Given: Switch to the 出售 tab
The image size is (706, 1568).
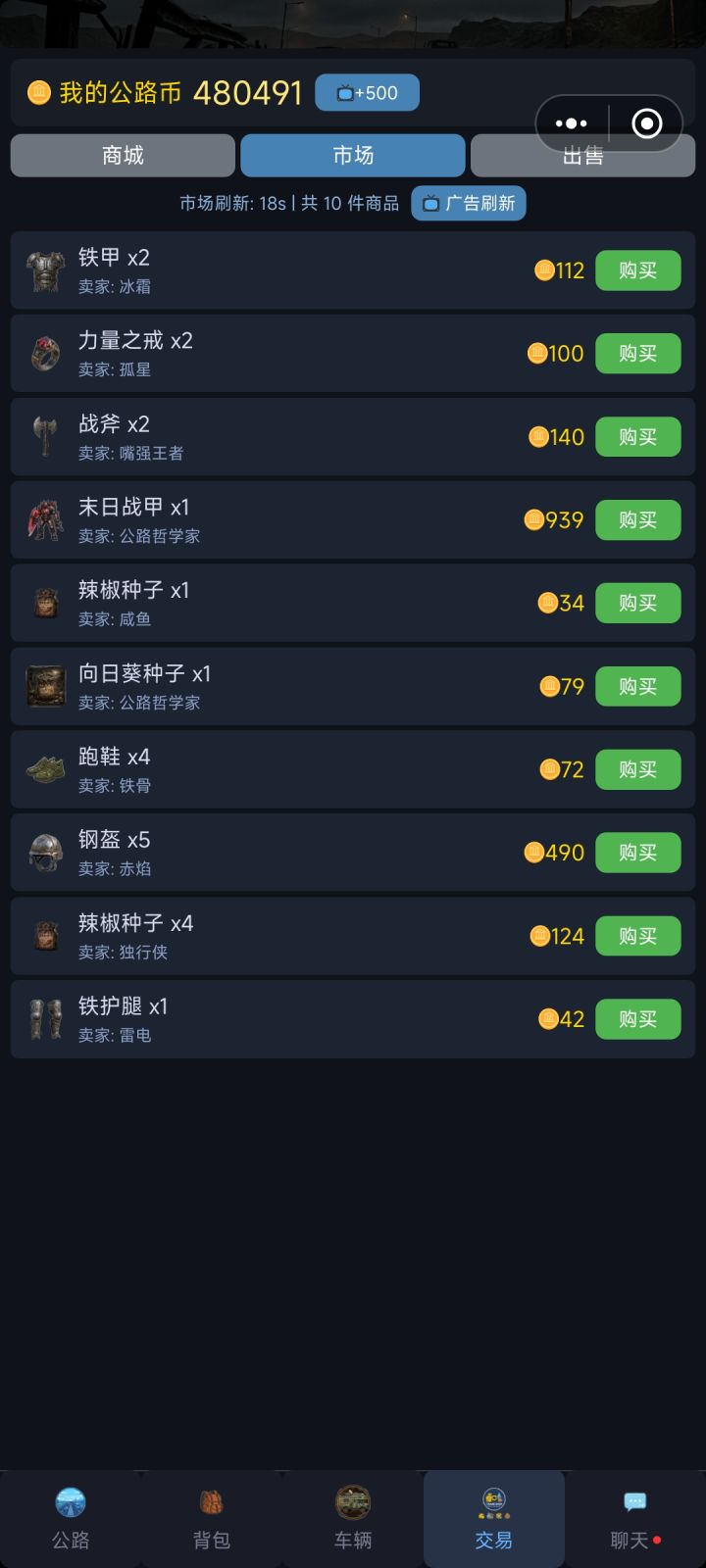Looking at the screenshot, I should coord(582,155).
